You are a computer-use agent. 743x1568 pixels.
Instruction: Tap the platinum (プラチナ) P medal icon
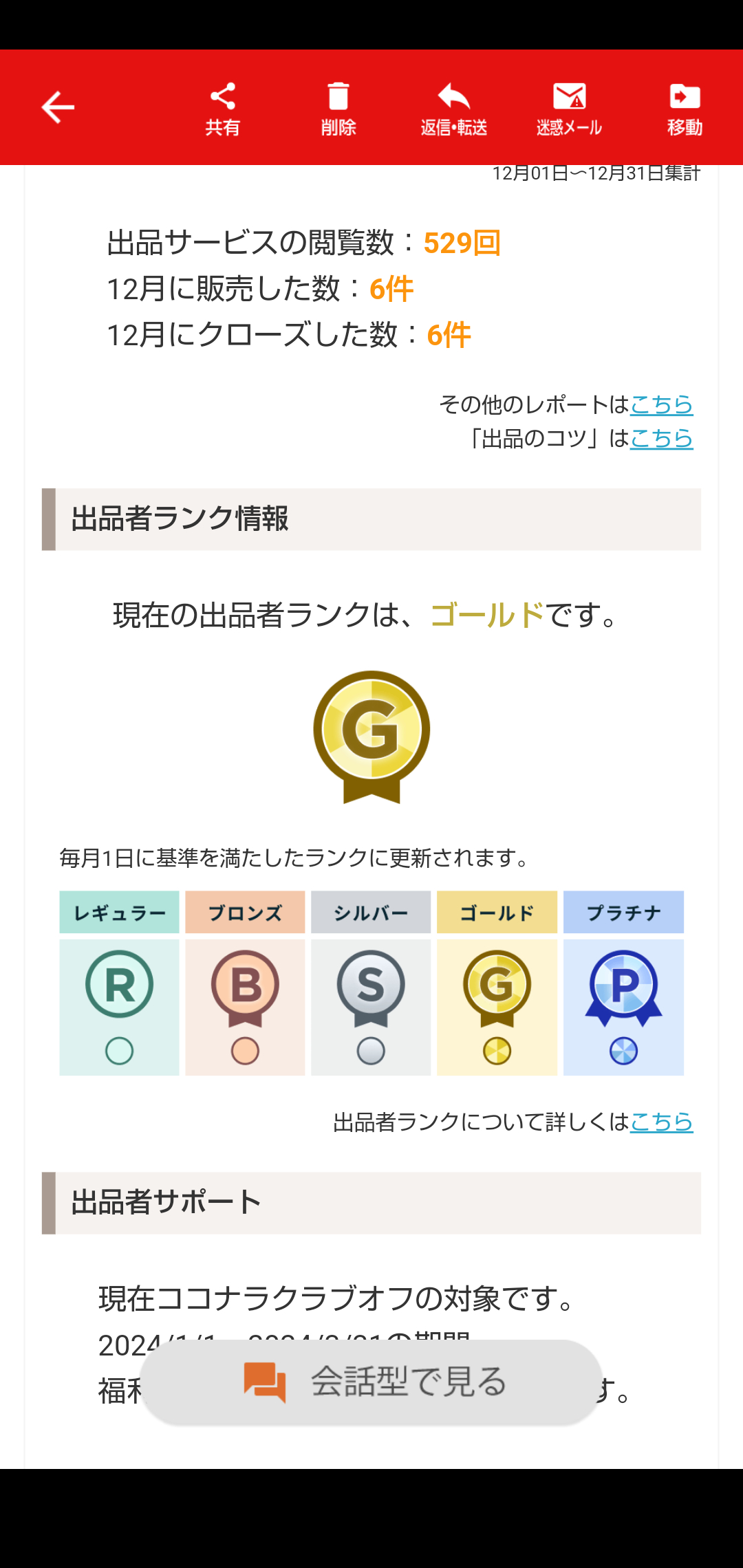623,985
